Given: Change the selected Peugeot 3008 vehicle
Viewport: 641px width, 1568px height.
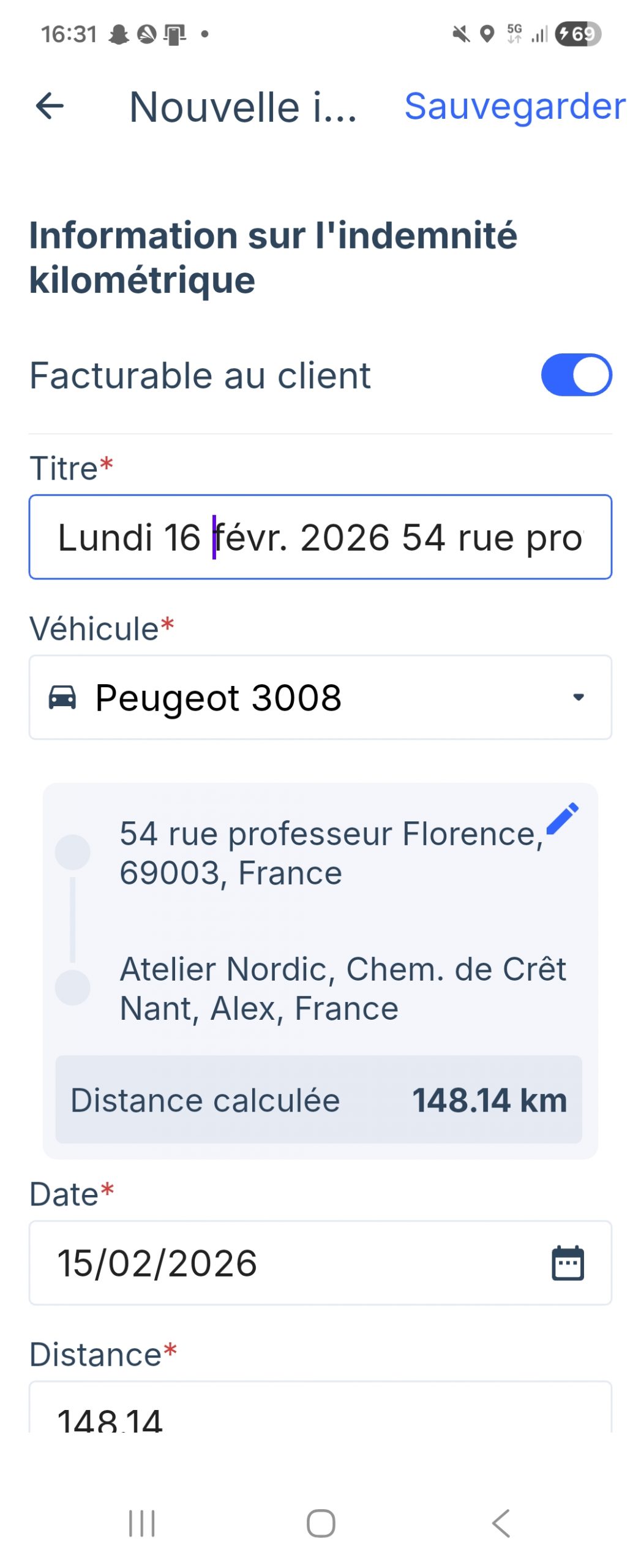Looking at the screenshot, I should click(x=320, y=698).
